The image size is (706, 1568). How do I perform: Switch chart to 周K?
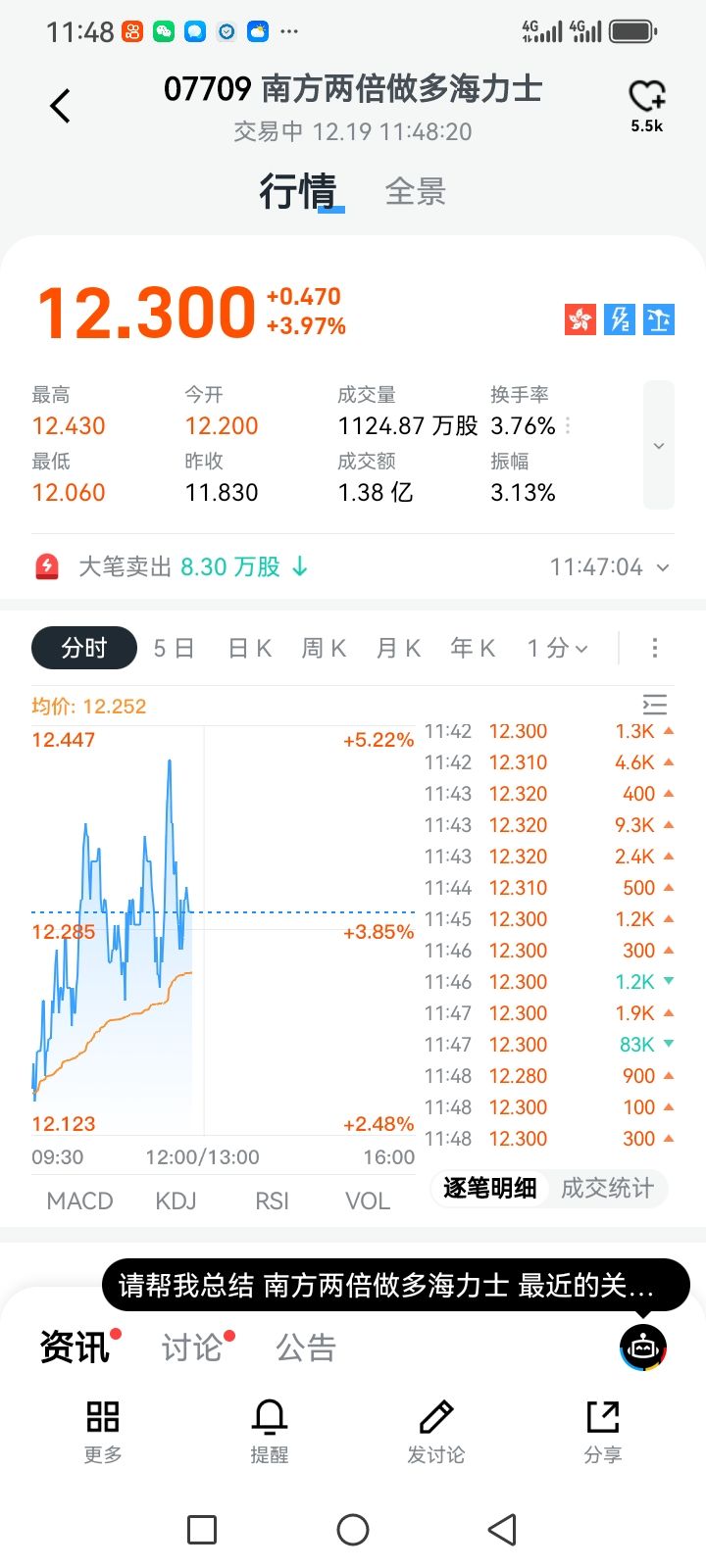coord(324,649)
